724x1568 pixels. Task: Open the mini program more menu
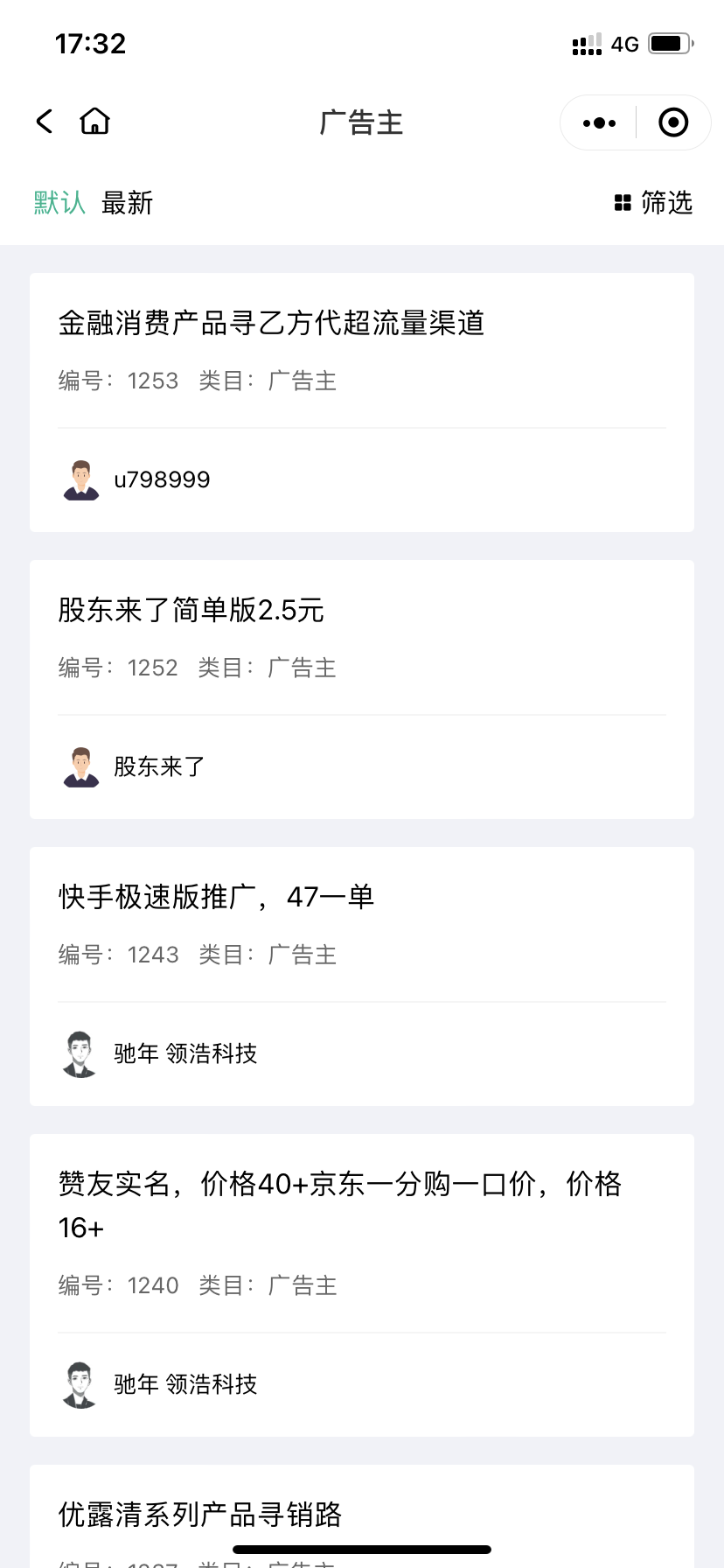click(x=599, y=123)
